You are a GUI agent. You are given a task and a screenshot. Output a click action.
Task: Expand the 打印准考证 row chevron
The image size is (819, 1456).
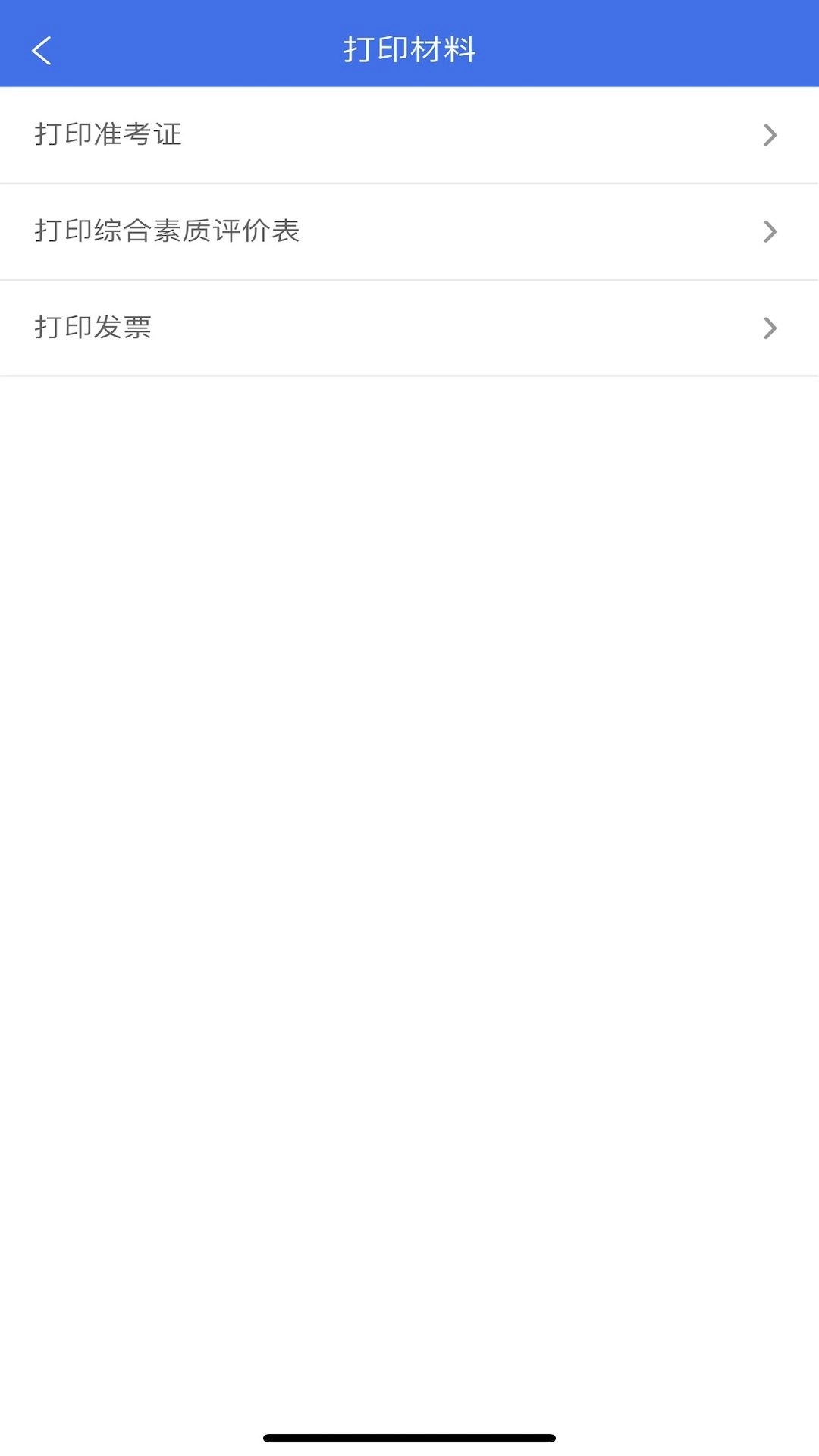click(x=771, y=135)
